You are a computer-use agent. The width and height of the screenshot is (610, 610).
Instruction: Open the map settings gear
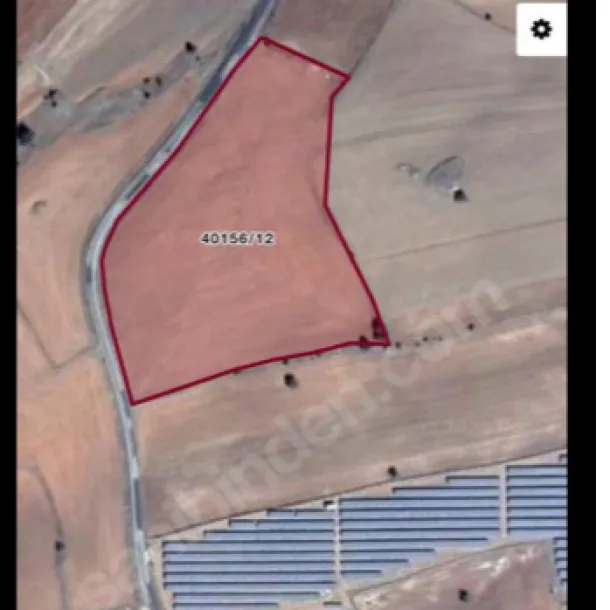pos(541,30)
